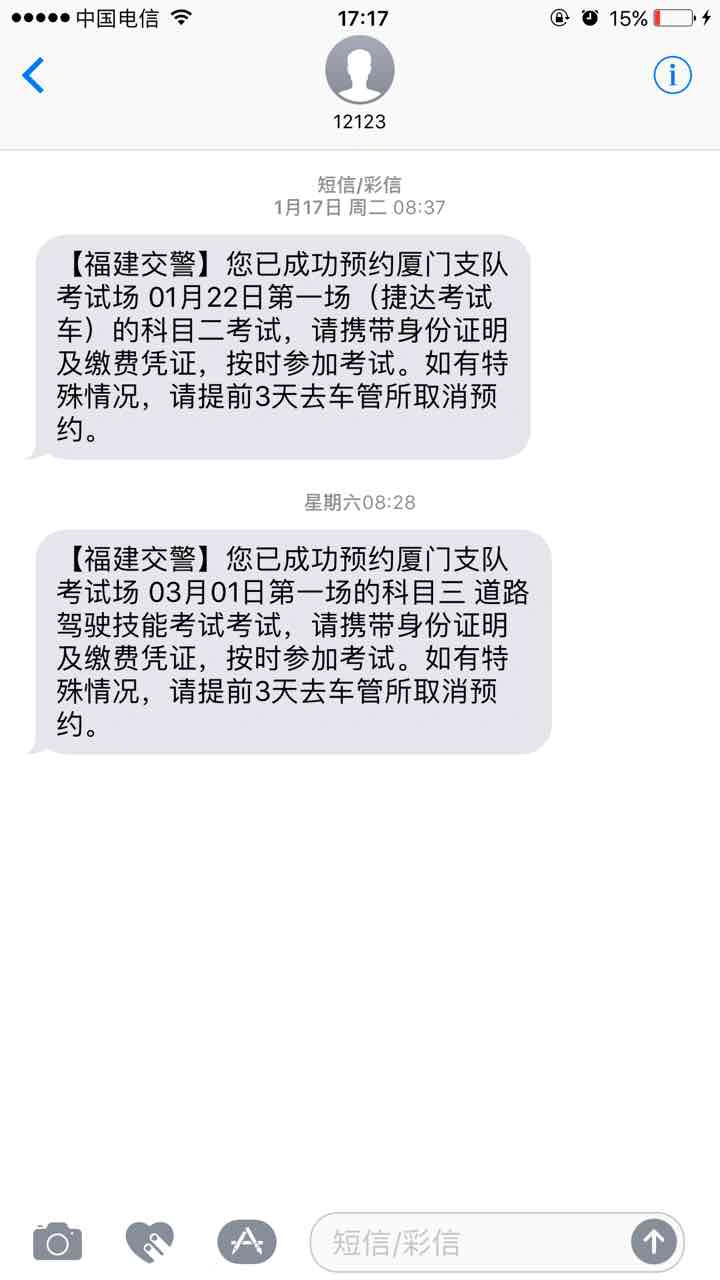Open the contact details info icon

(x=673, y=75)
